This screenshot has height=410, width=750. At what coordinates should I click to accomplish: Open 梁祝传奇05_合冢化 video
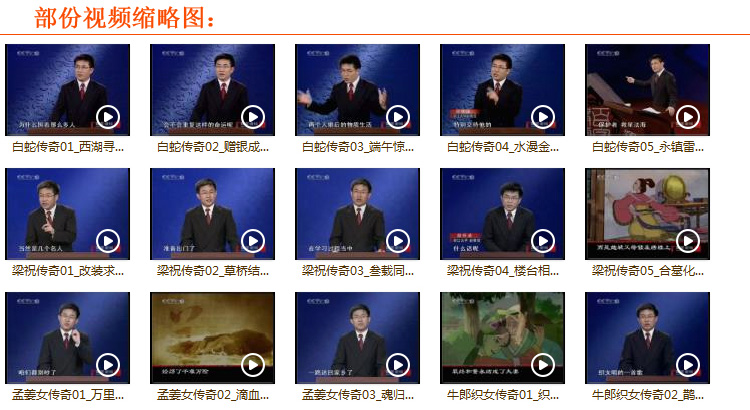[647, 214]
